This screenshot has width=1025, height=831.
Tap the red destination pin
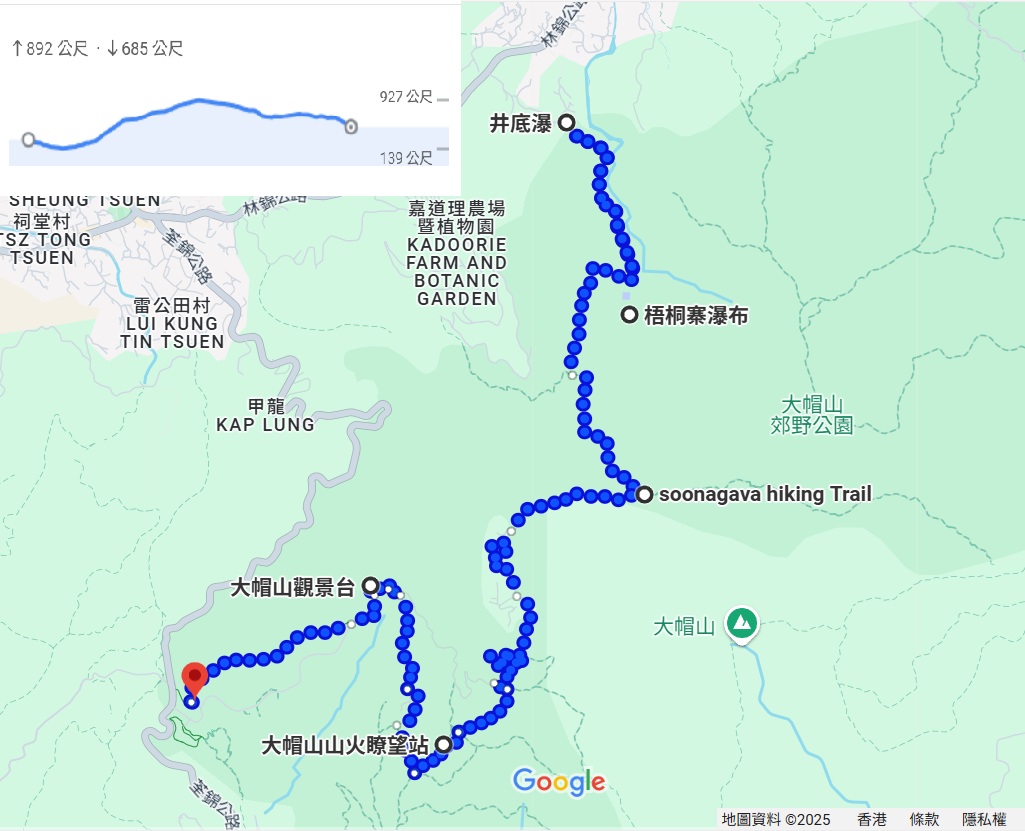point(193,675)
